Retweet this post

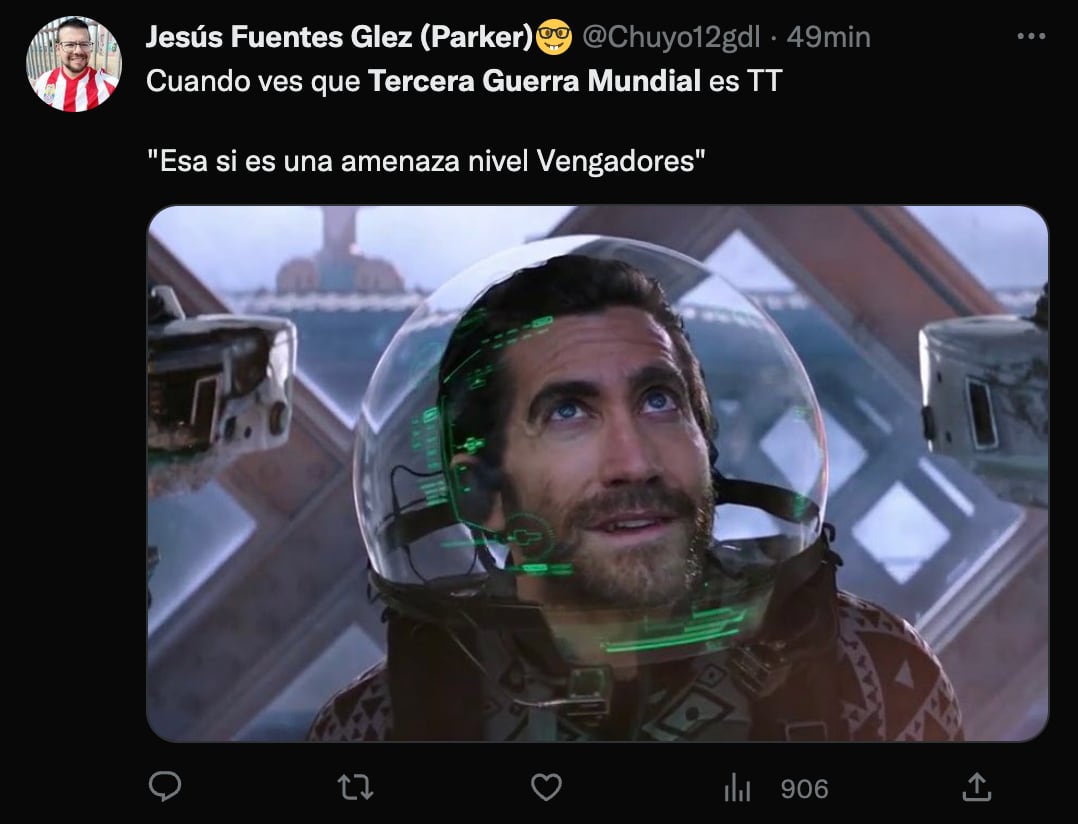(x=355, y=788)
